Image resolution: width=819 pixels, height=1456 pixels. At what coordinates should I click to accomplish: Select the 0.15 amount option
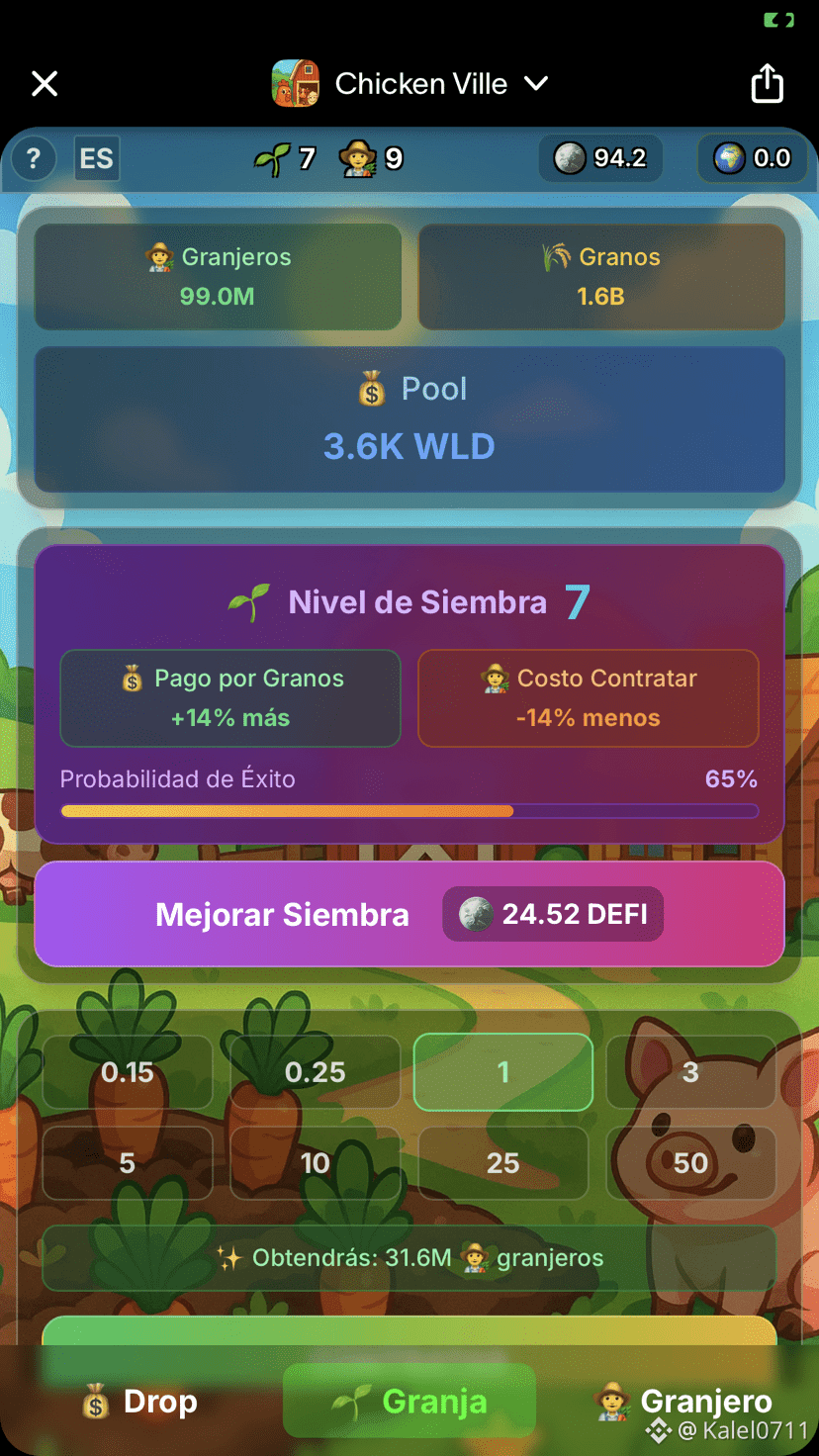[128, 1072]
